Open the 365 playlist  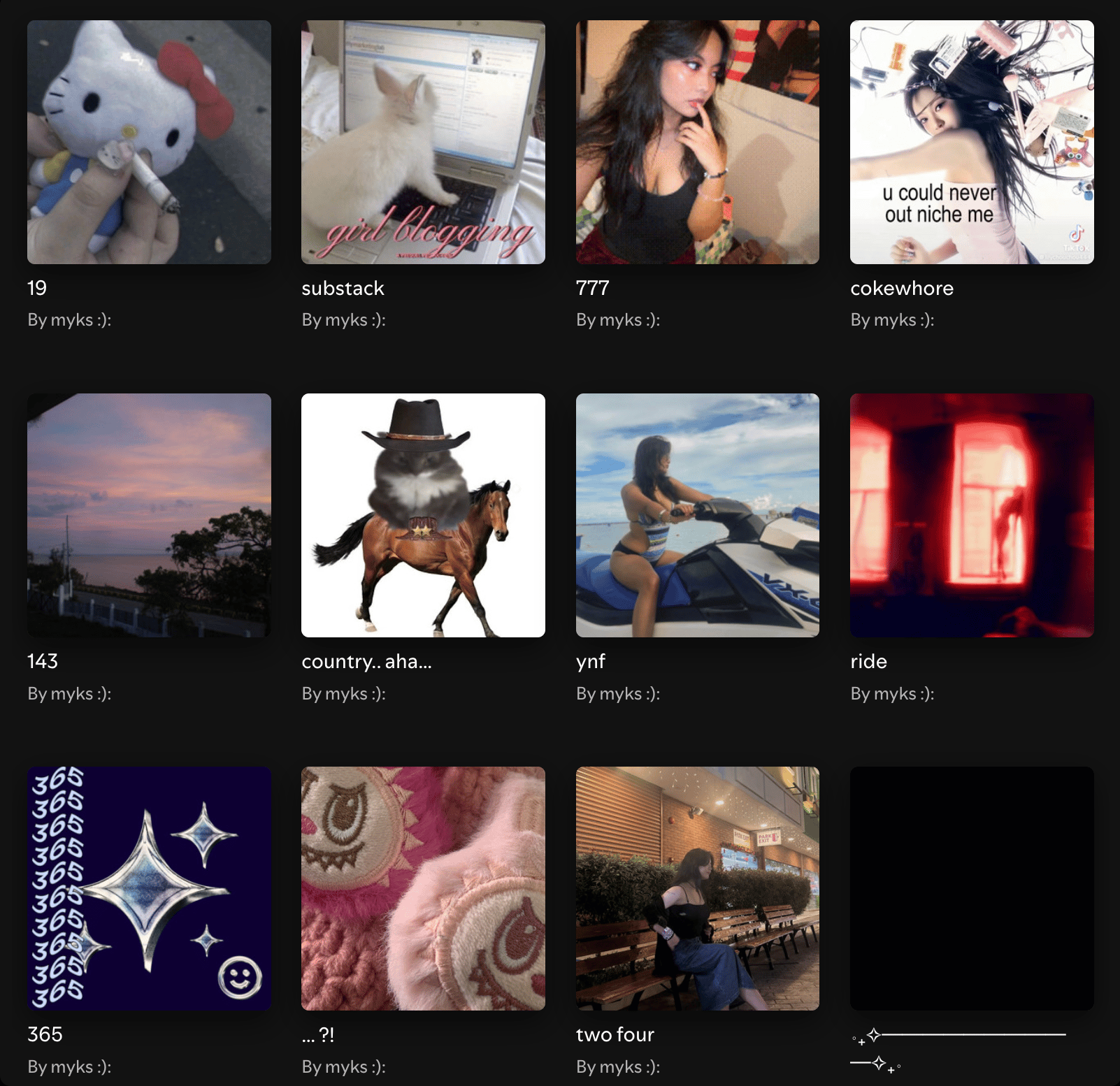[149, 888]
